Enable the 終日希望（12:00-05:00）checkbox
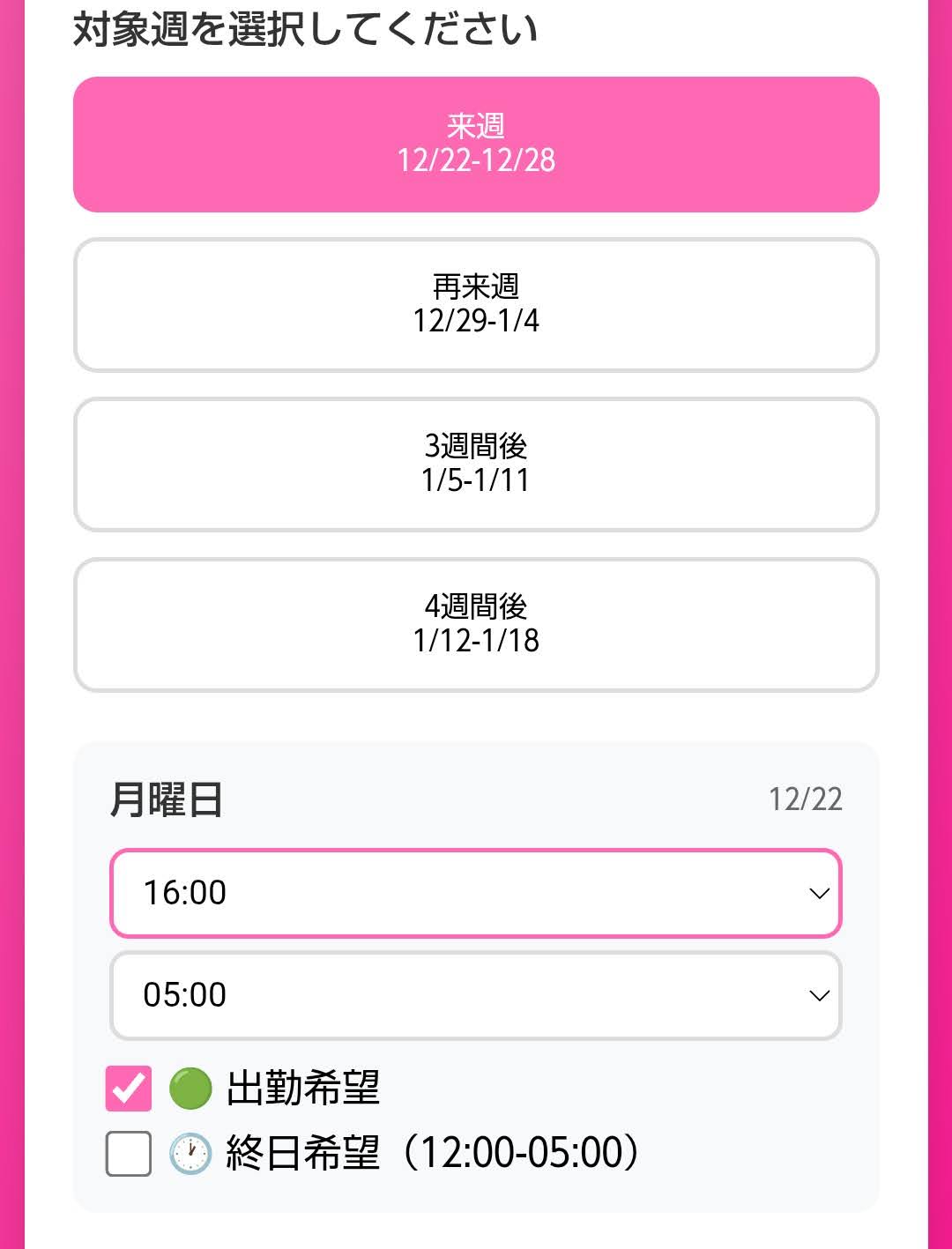The width and height of the screenshot is (952, 1249). point(129,1153)
